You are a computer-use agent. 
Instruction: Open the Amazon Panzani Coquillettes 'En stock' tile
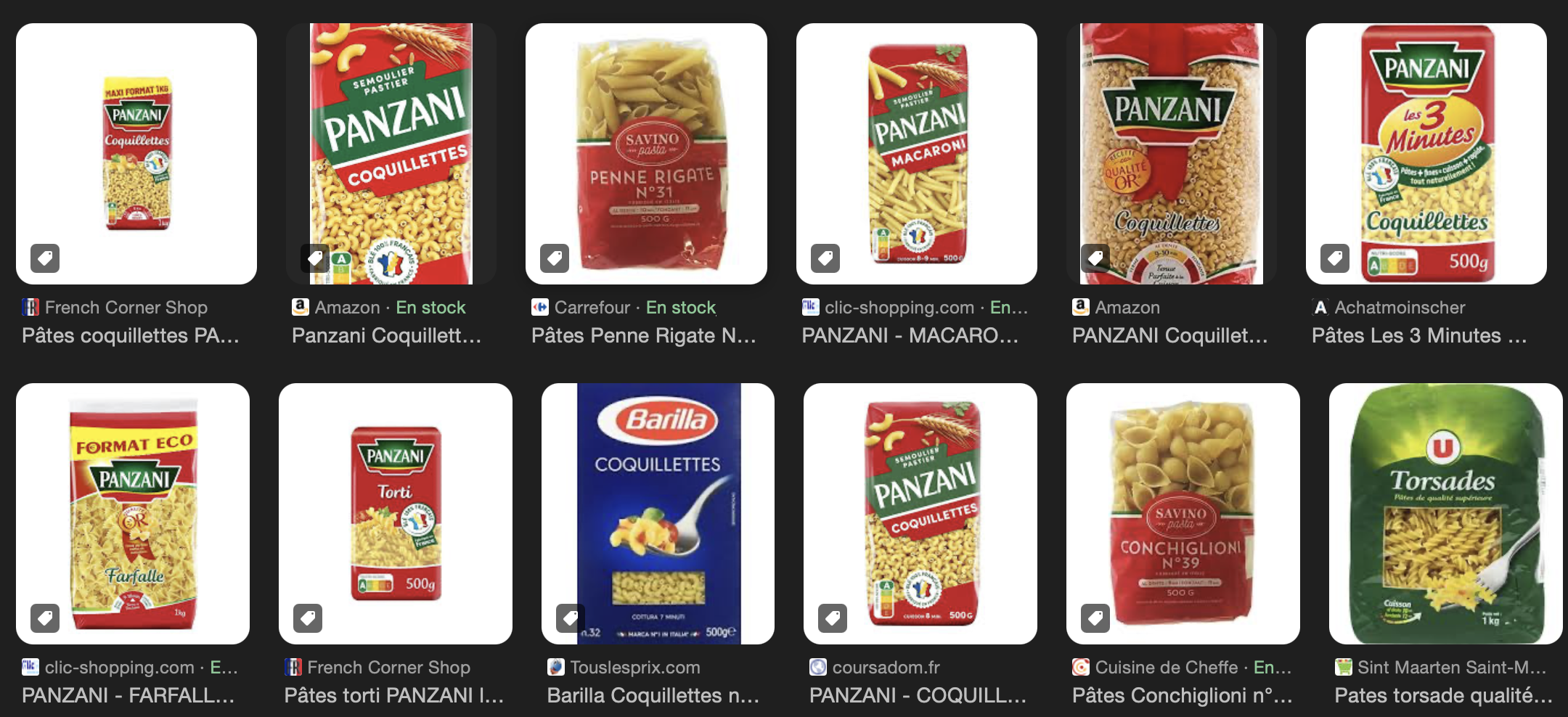coord(391,154)
